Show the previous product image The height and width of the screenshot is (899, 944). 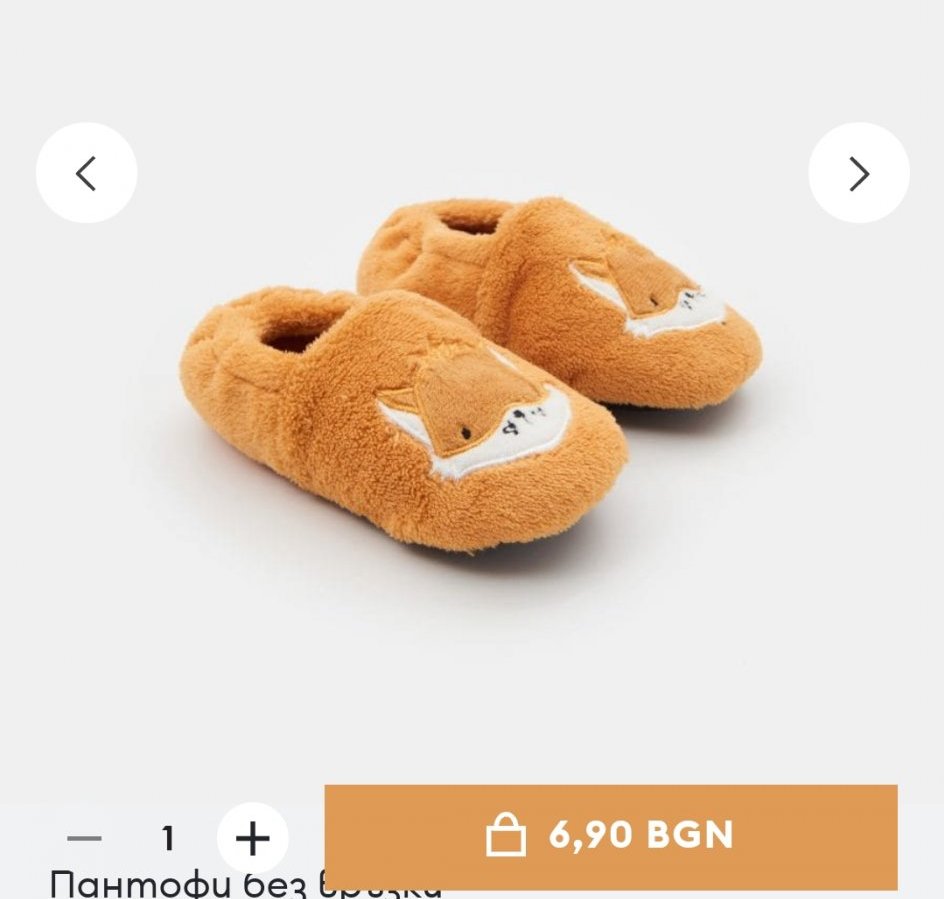tap(86, 173)
